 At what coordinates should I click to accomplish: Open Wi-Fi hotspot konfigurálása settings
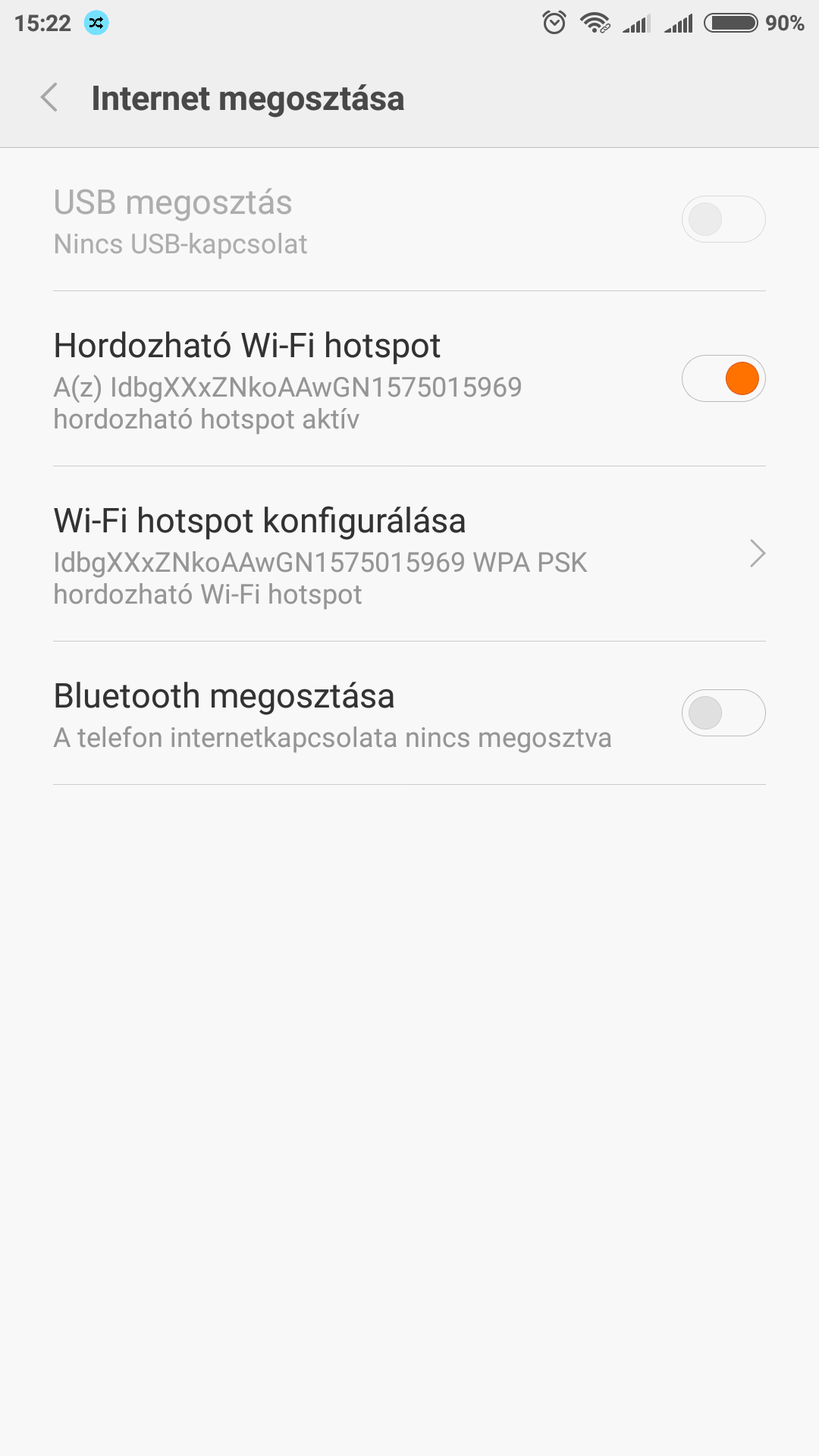(x=409, y=554)
